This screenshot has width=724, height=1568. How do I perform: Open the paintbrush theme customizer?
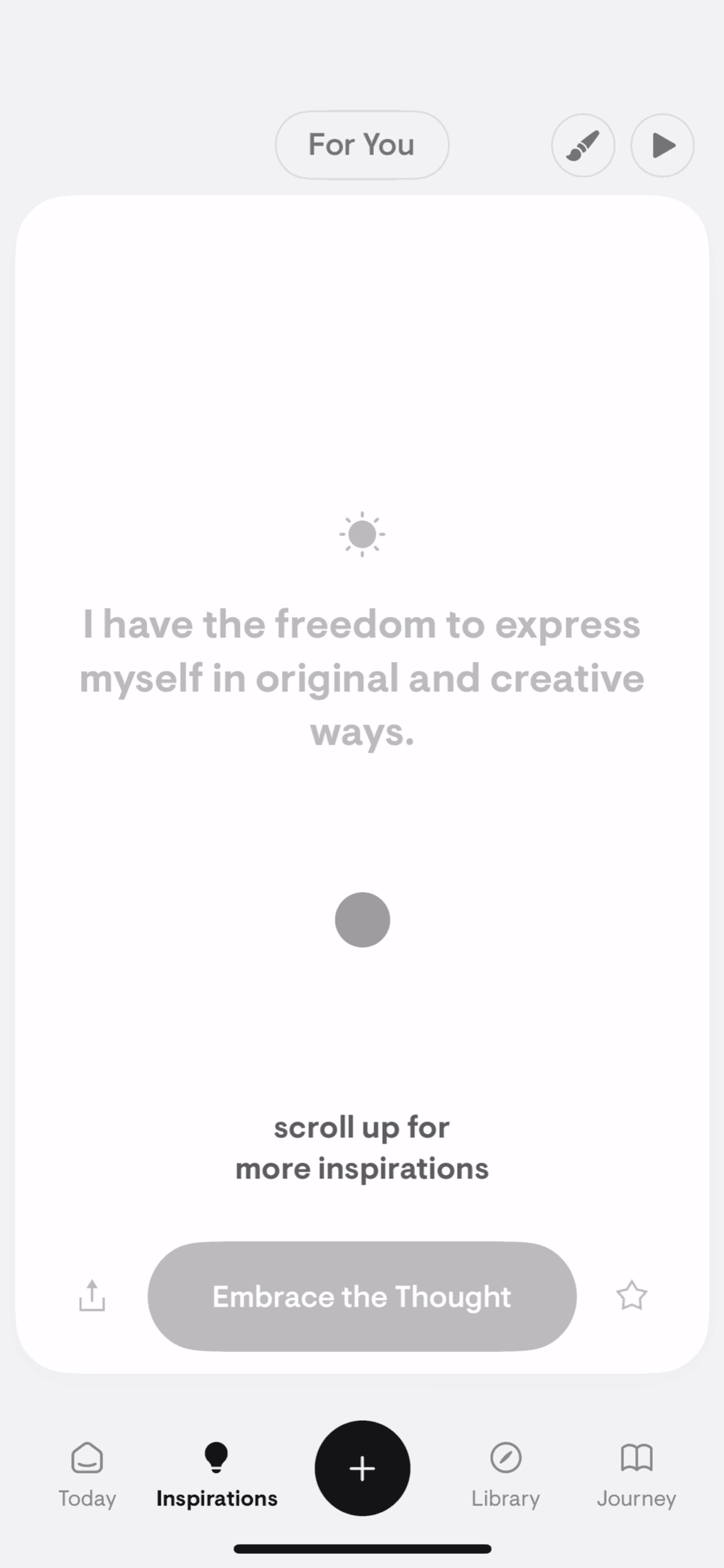pos(582,145)
